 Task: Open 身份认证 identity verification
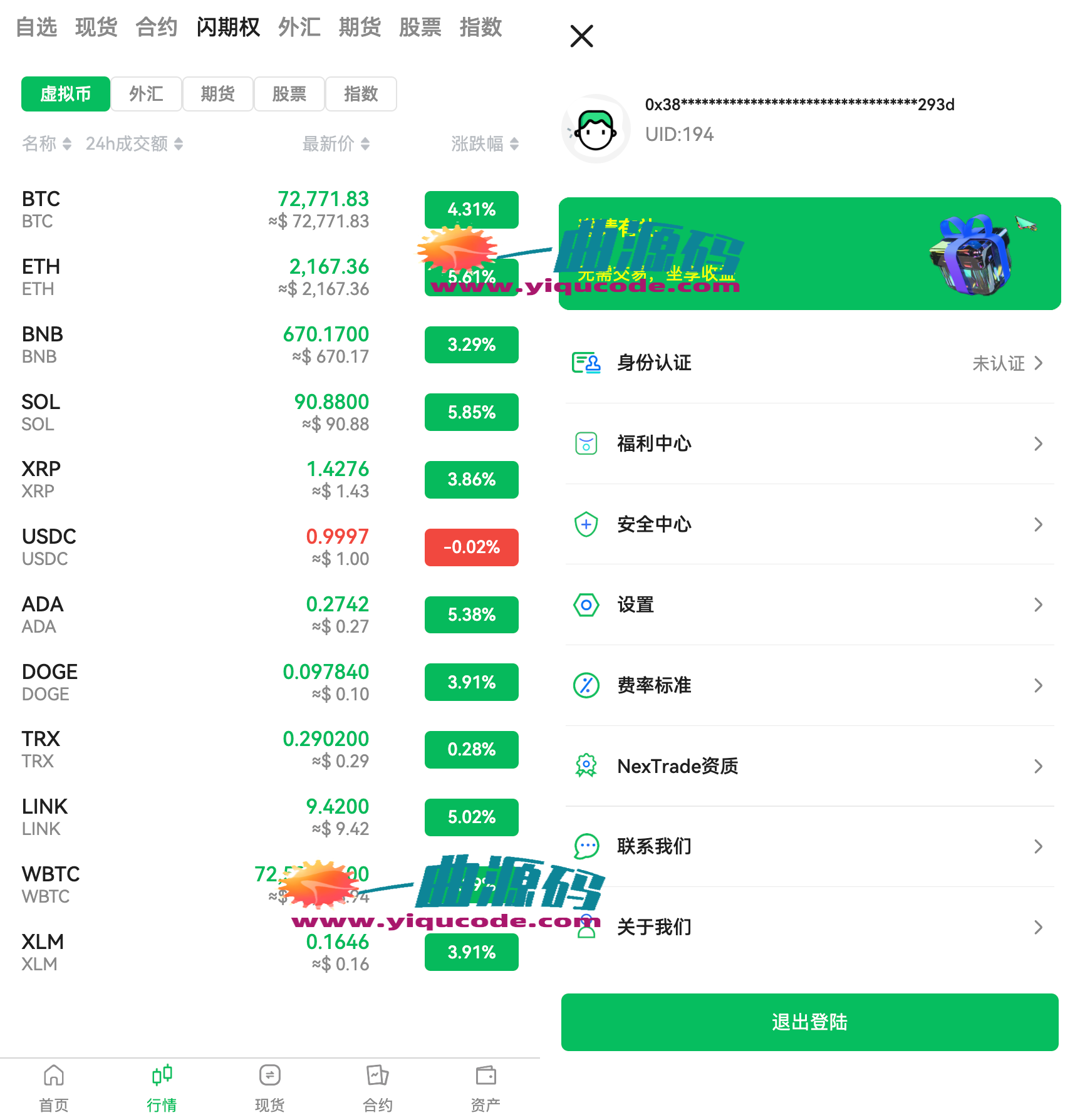808,363
